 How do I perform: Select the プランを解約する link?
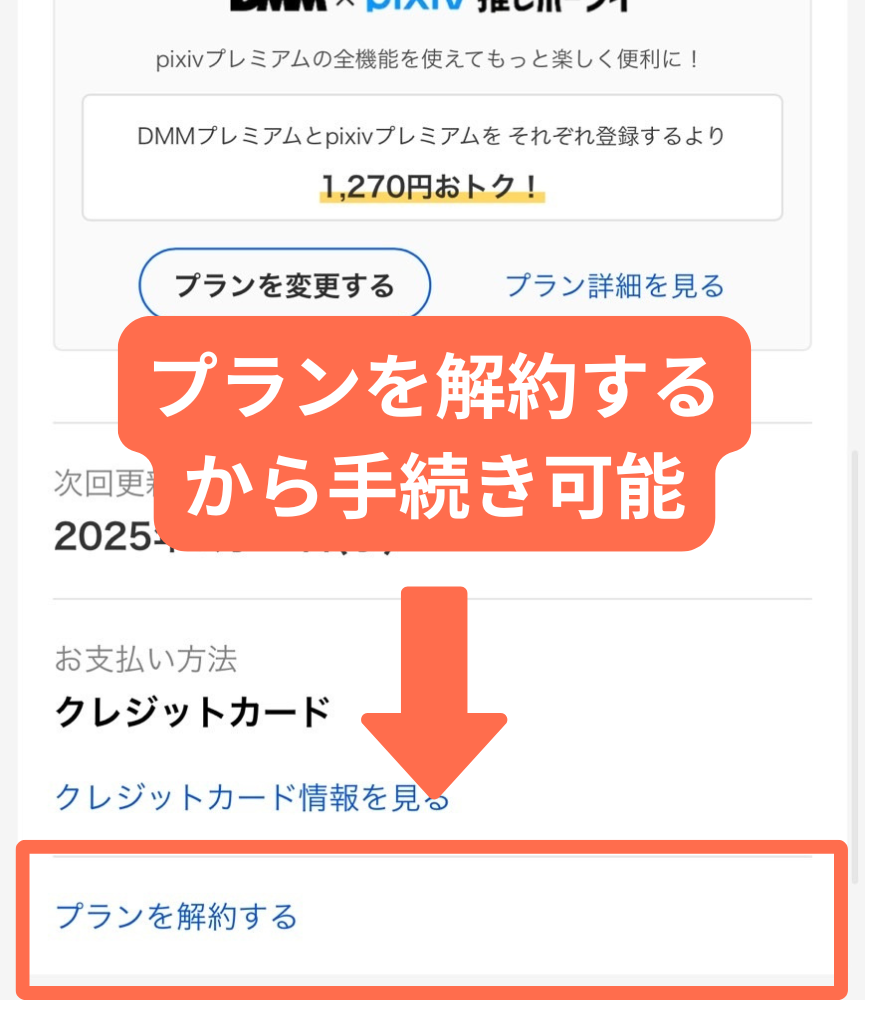(x=176, y=916)
